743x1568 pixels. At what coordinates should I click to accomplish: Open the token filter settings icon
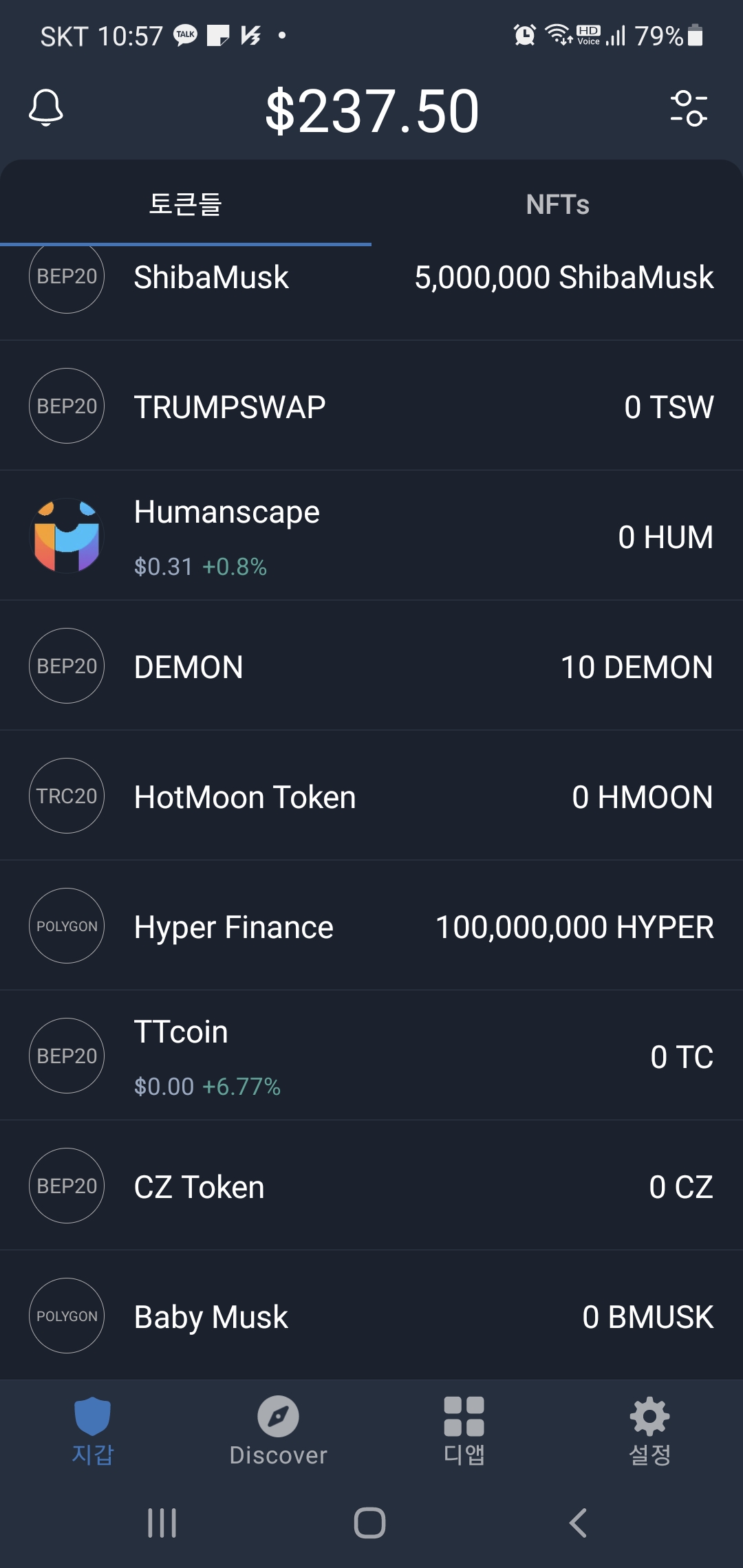click(689, 109)
